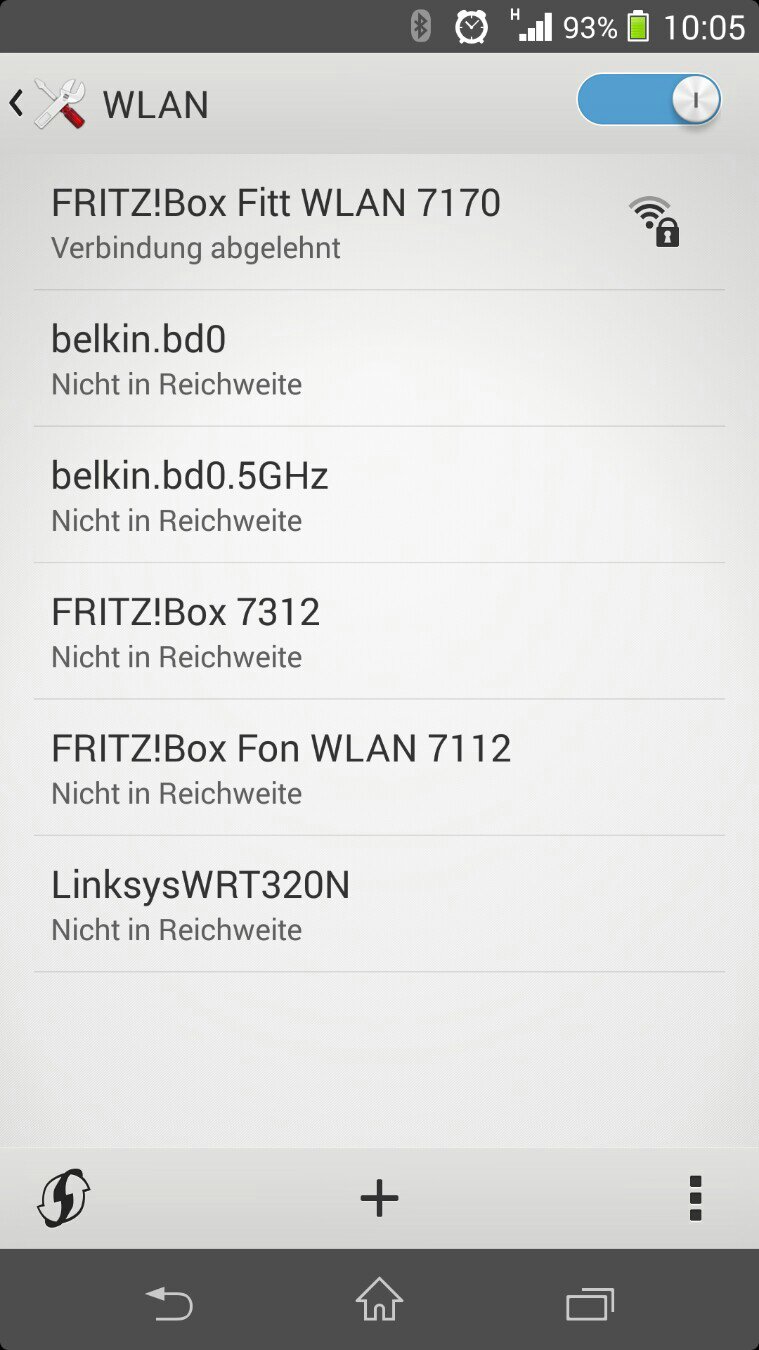This screenshot has width=759, height=1350.
Task: Select the belkin.bd0 network
Action: coord(379,359)
